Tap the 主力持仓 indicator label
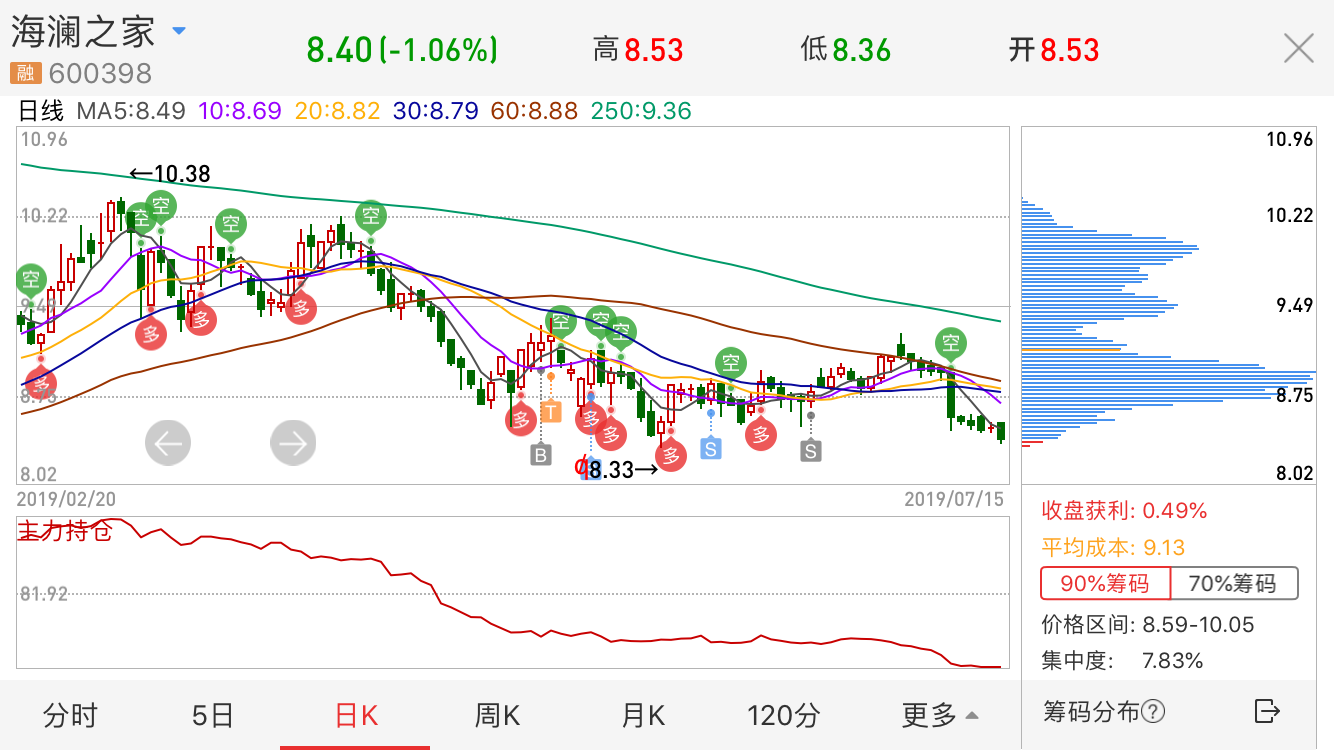The height and width of the screenshot is (750, 1334). 65,531
